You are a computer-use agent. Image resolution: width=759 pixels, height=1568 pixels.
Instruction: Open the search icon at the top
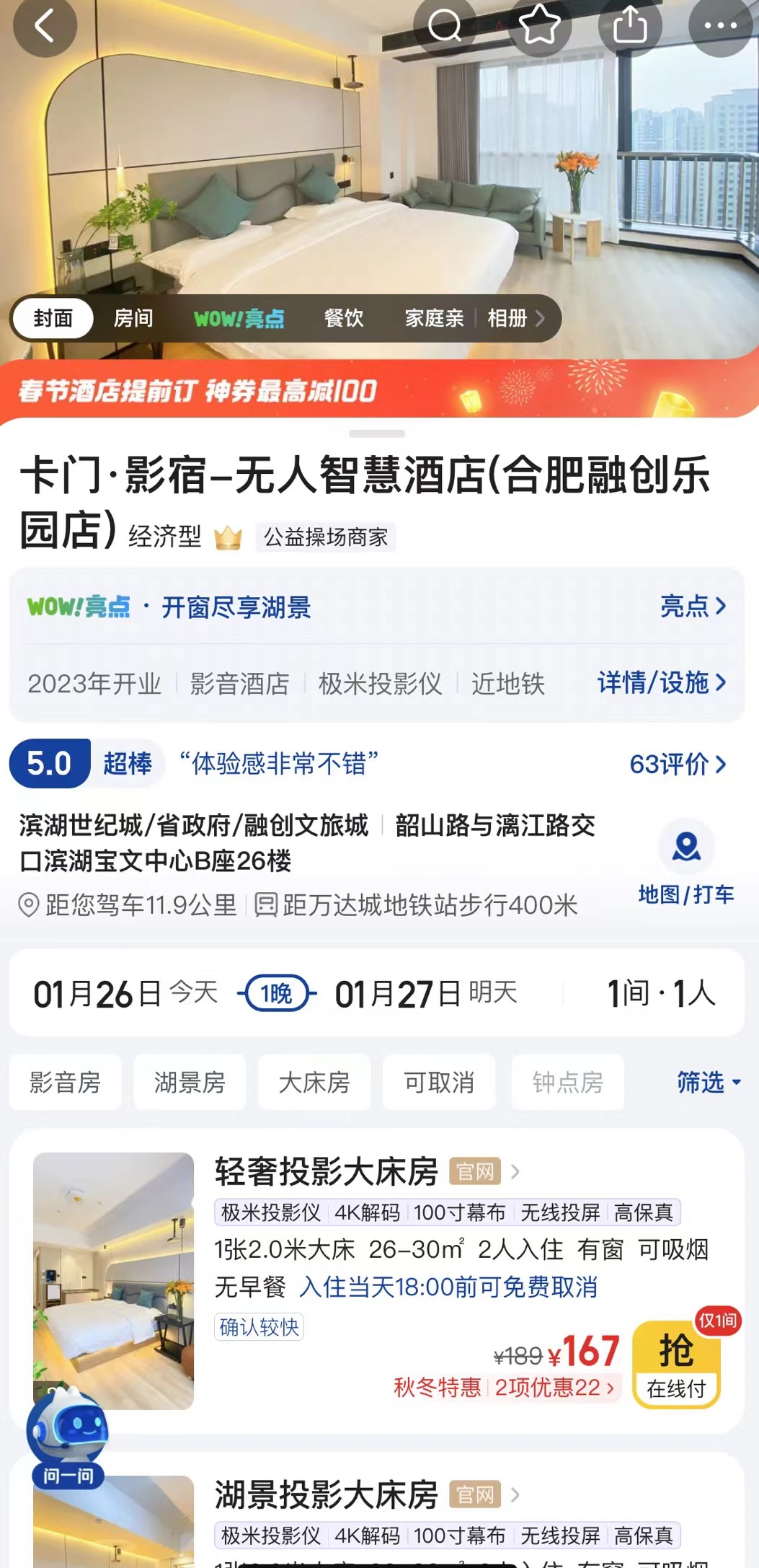point(445,27)
